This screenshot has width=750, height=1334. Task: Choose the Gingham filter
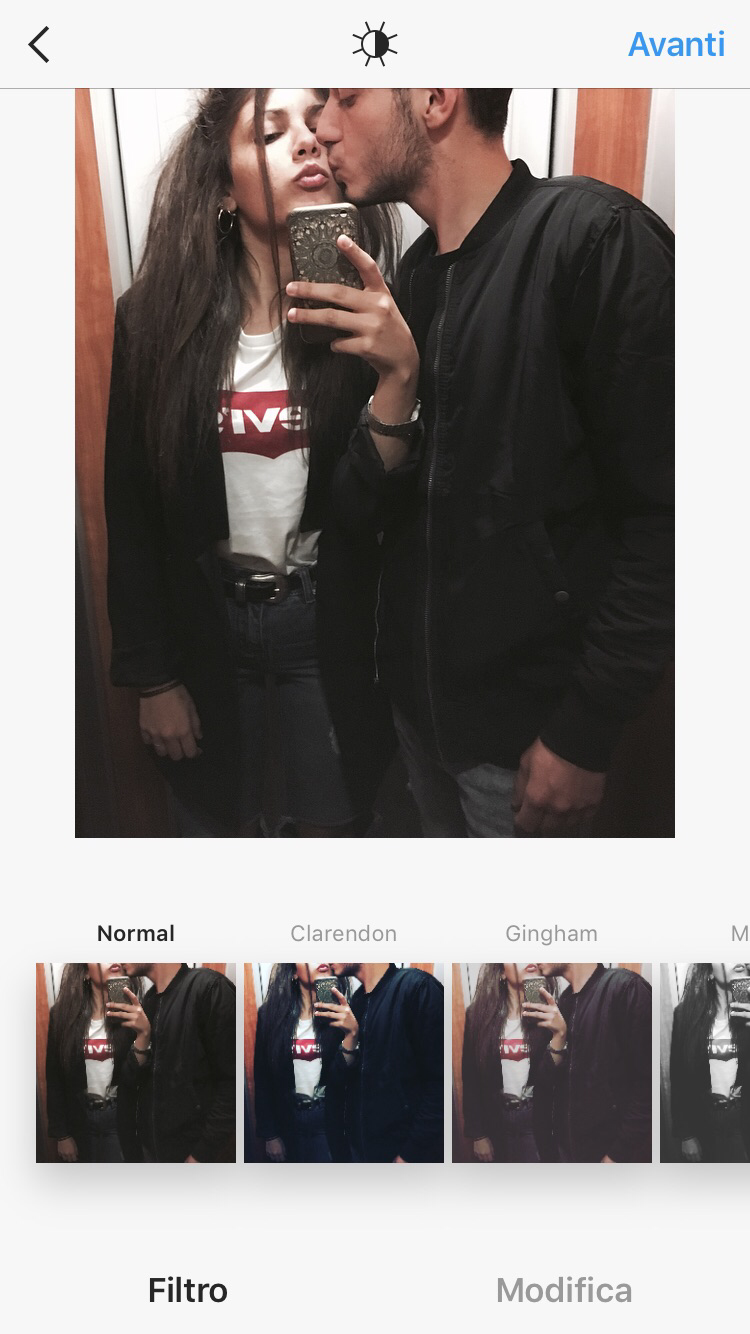pos(552,1062)
